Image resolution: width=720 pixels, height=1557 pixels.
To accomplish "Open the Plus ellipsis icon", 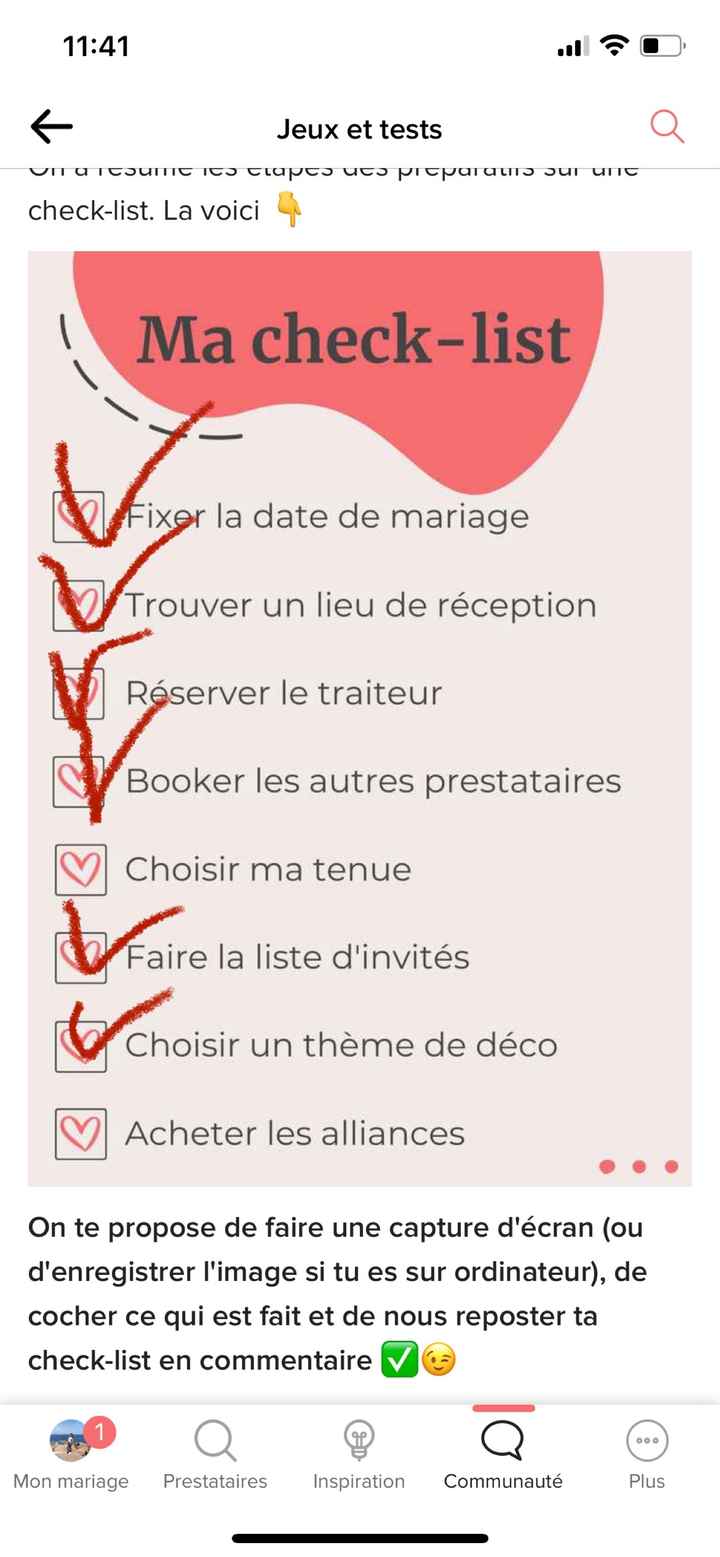I will [647, 1441].
